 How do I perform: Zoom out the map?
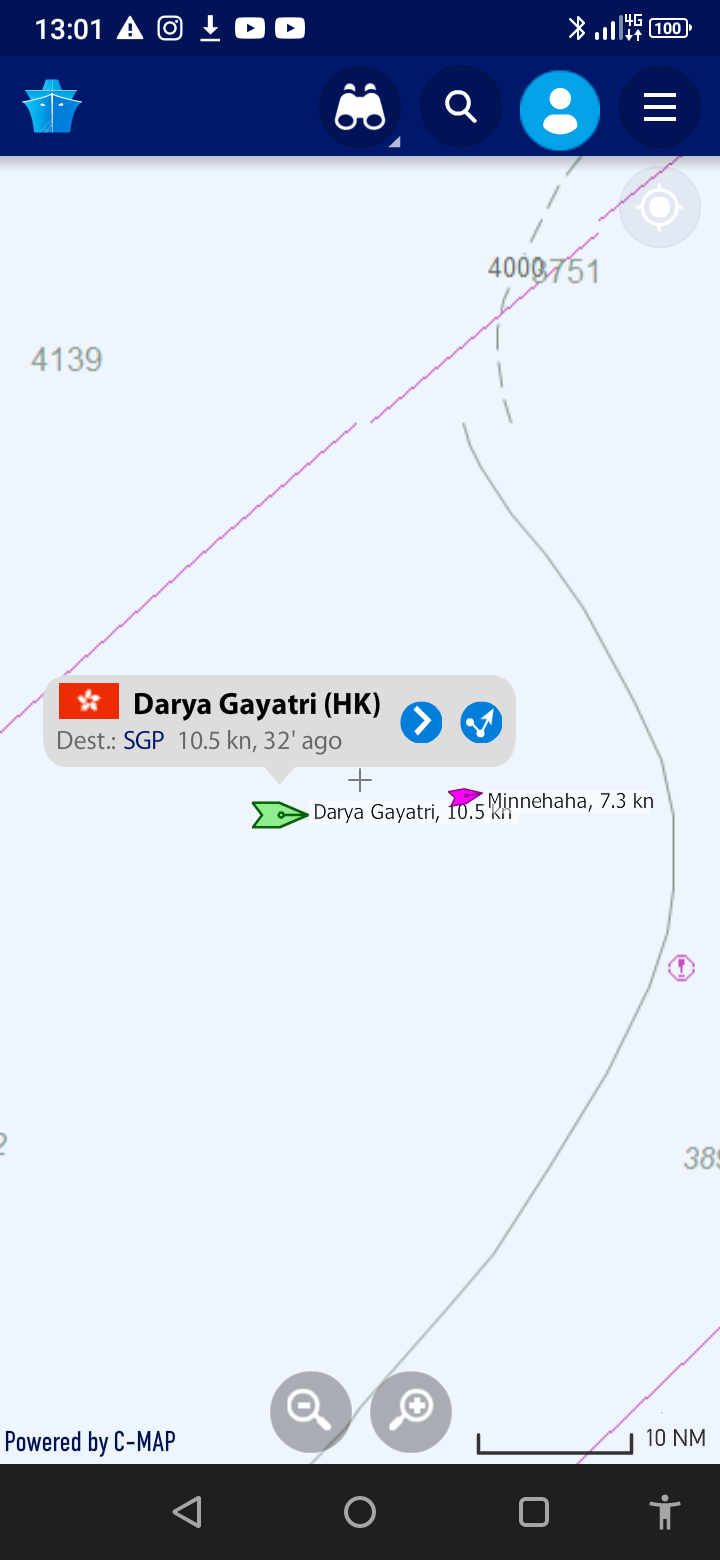pyautogui.click(x=310, y=1411)
